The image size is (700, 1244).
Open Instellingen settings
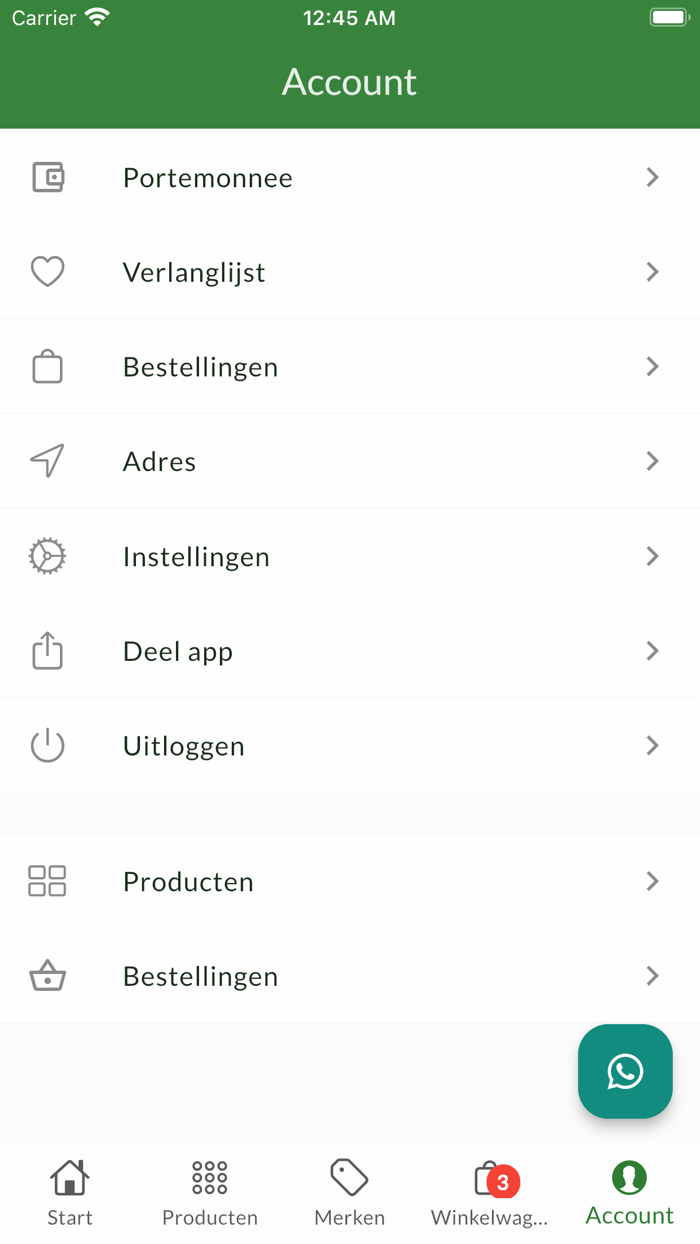(x=349, y=556)
